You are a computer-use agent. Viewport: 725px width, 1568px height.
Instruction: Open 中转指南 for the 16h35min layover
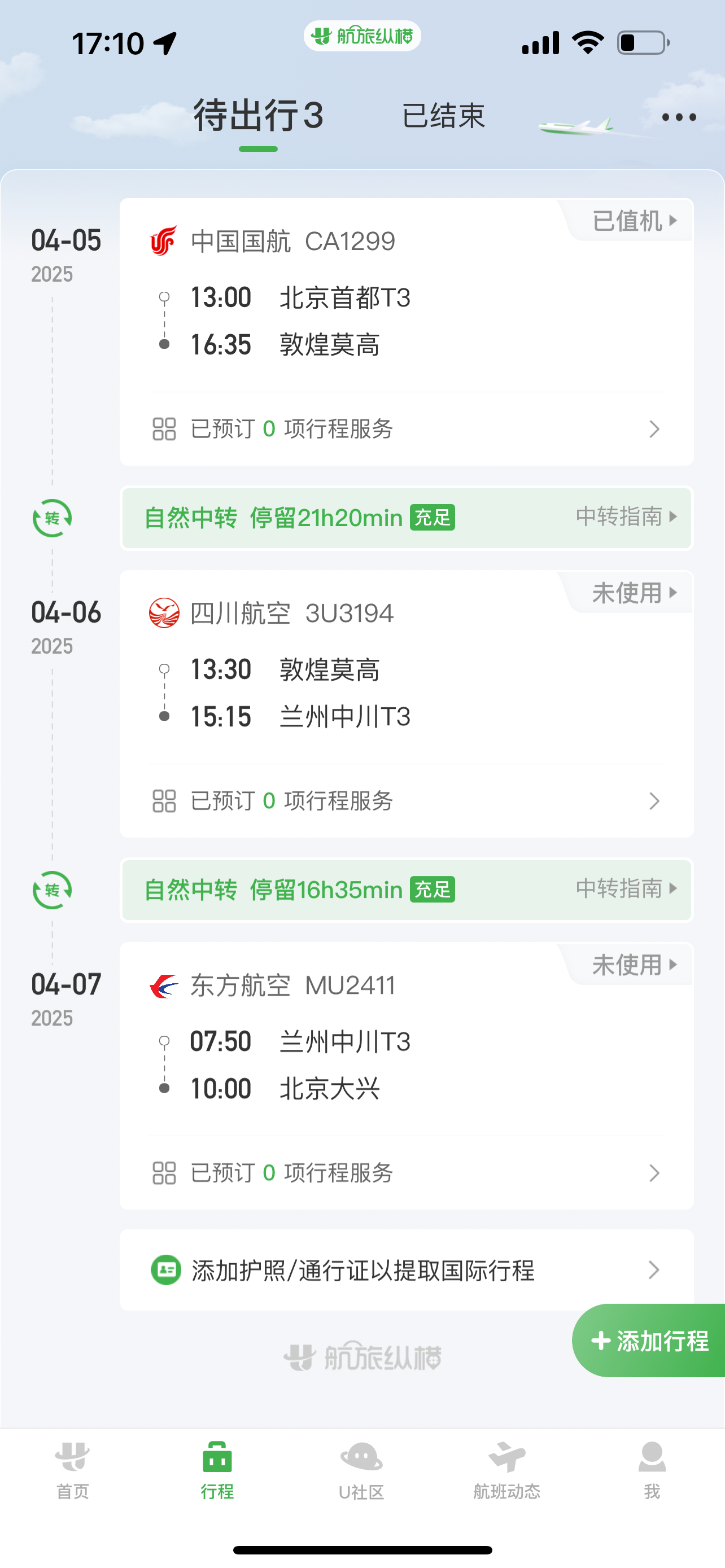point(626,888)
